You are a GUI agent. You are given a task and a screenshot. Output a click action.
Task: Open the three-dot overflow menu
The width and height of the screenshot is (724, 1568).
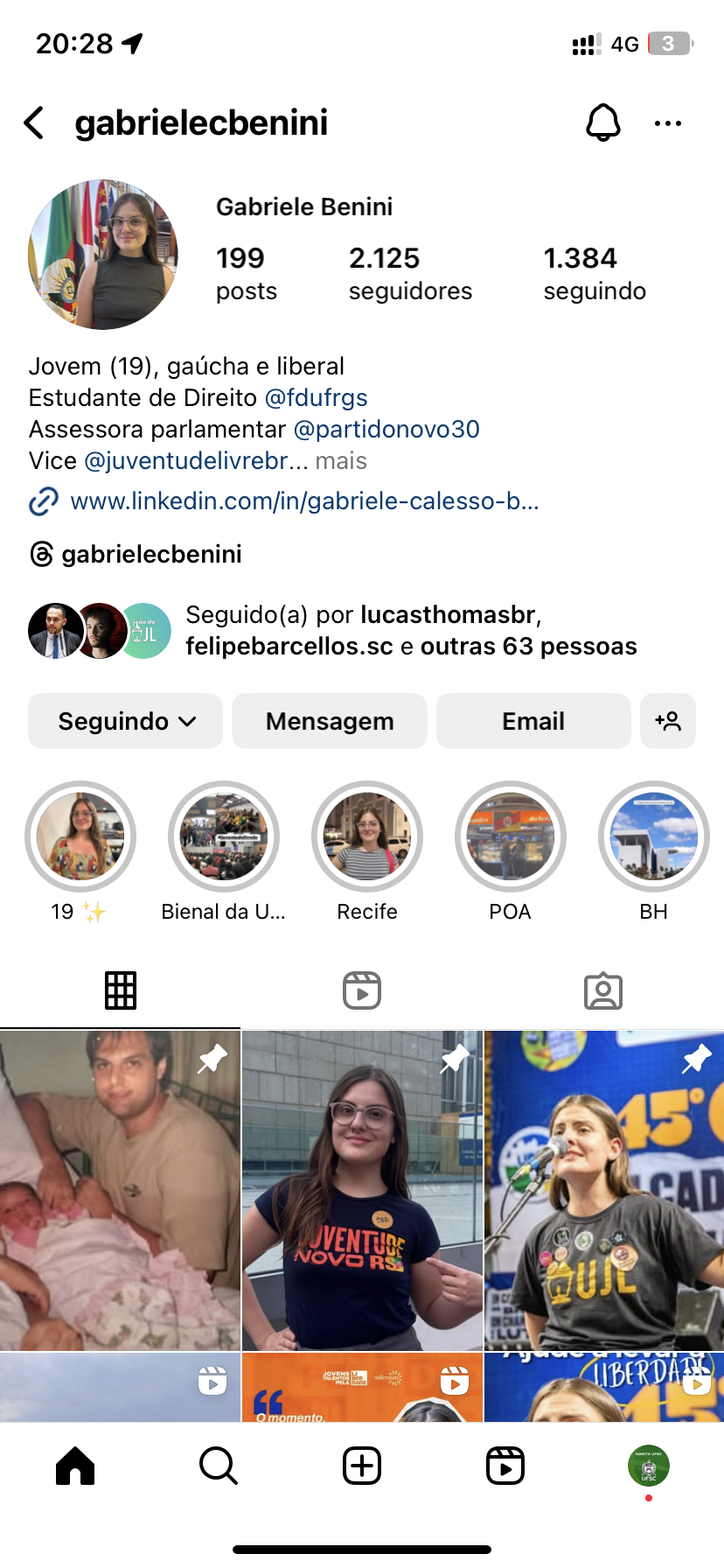click(667, 123)
